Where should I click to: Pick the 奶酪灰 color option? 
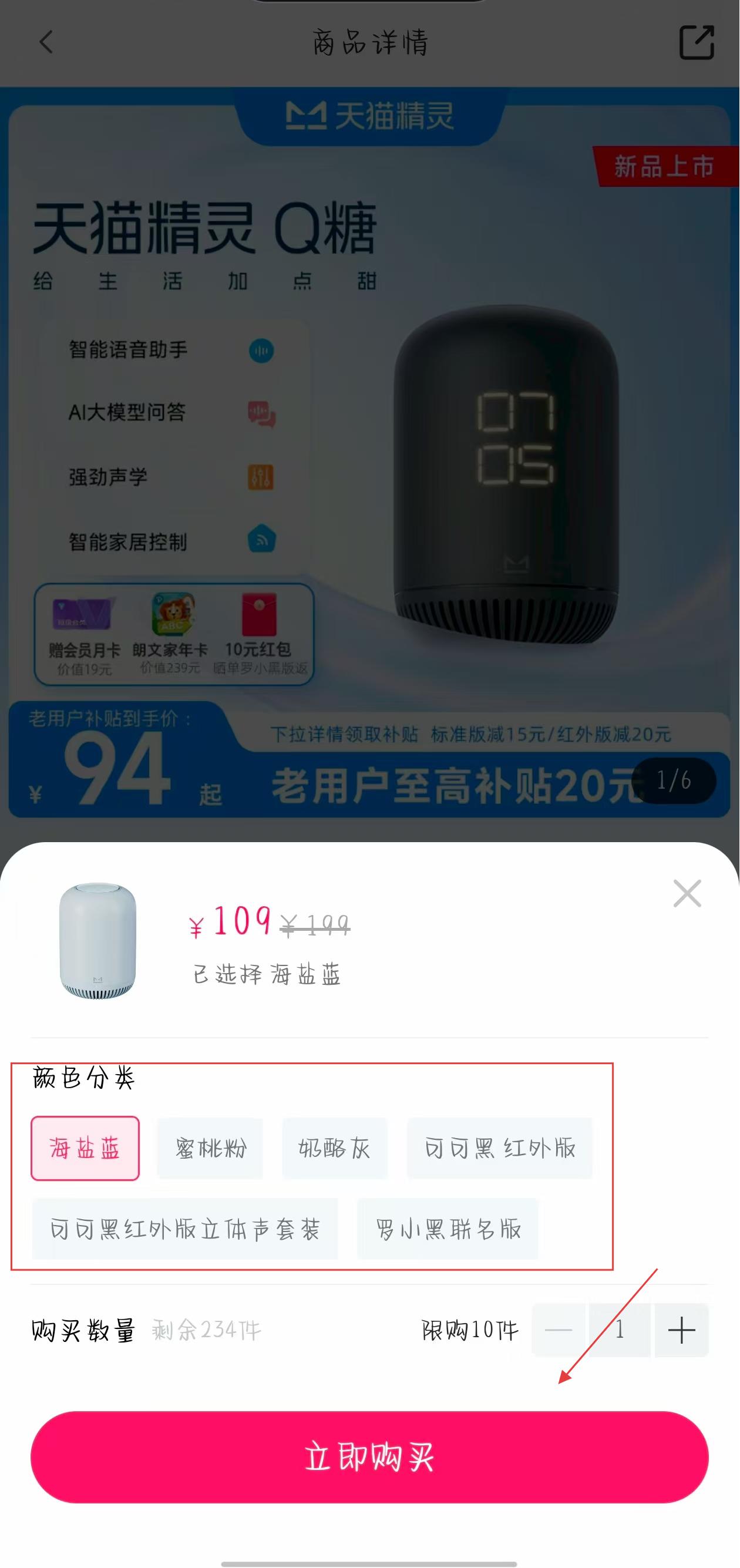click(335, 1148)
